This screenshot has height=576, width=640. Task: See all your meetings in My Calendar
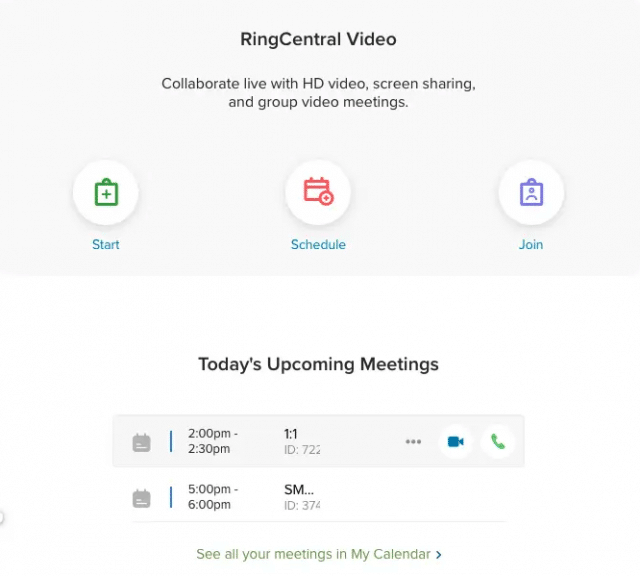tap(318, 554)
